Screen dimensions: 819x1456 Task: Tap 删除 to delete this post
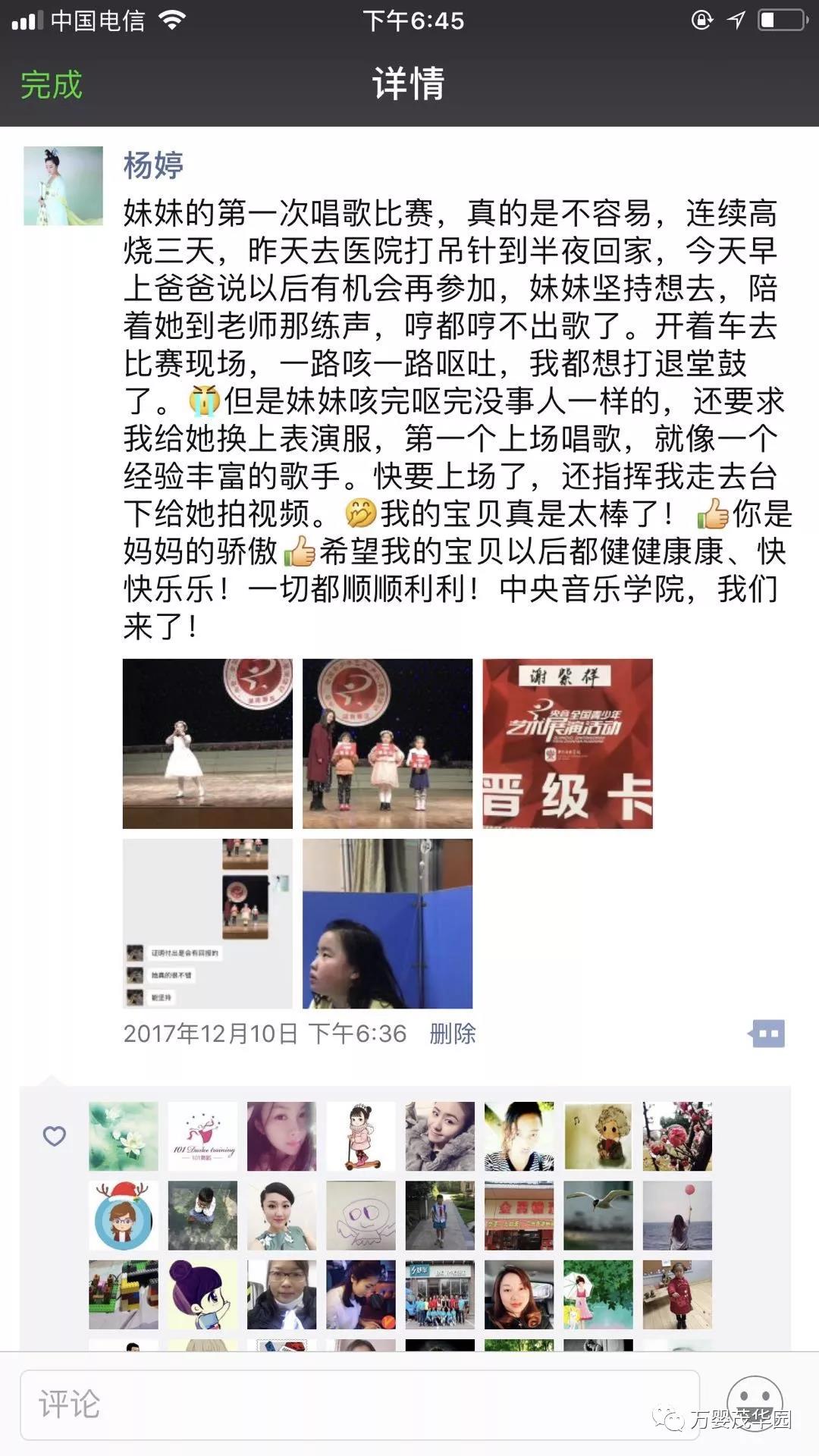tap(452, 1034)
